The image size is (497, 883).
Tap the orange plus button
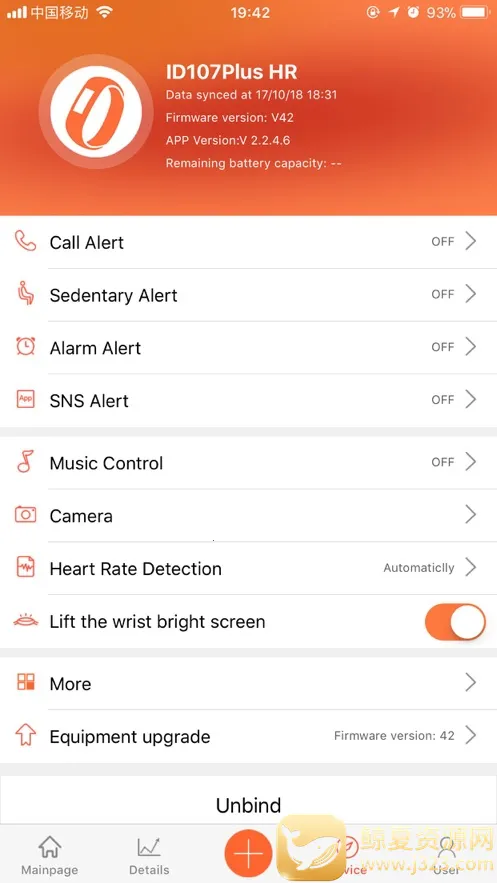pos(248,854)
